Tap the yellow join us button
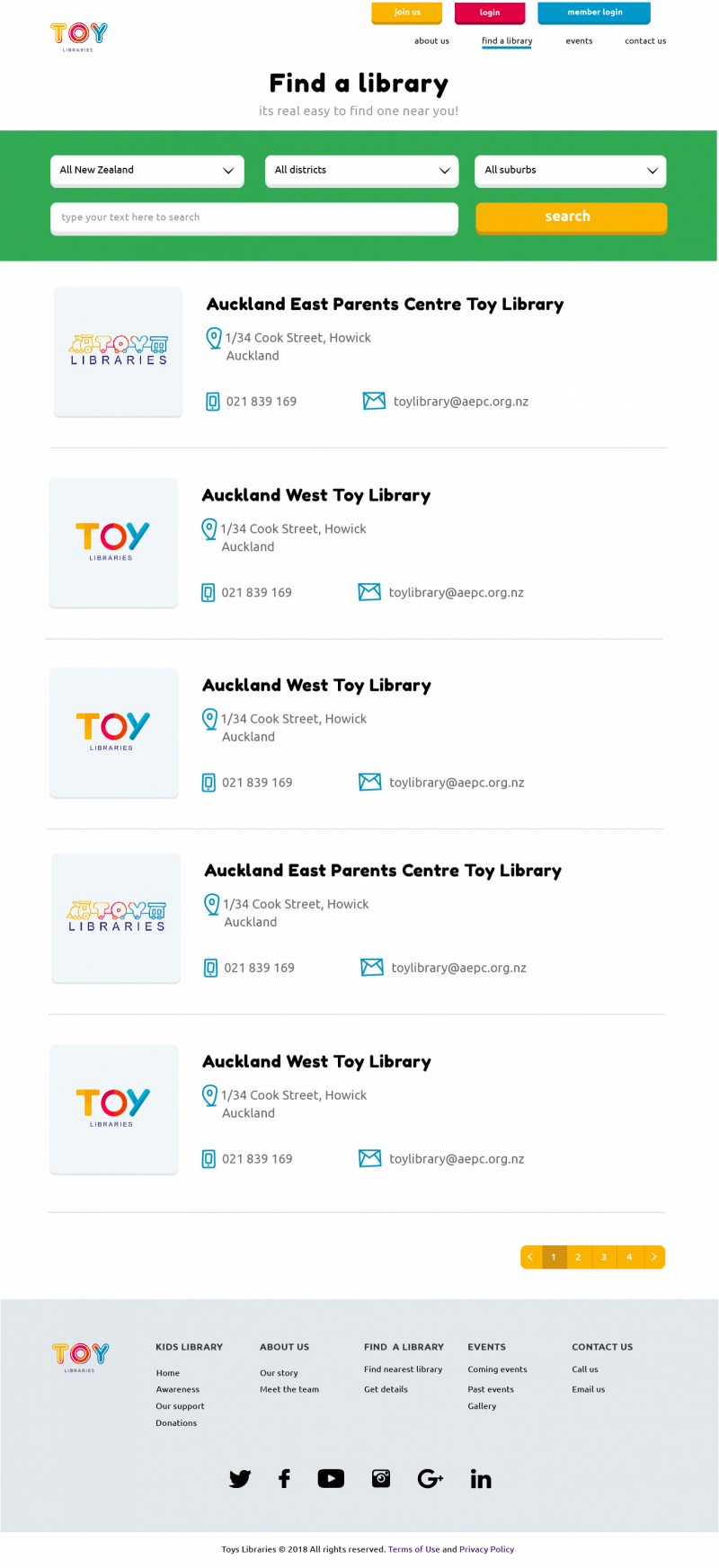The height and width of the screenshot is (1568, 719). [407, 12]
